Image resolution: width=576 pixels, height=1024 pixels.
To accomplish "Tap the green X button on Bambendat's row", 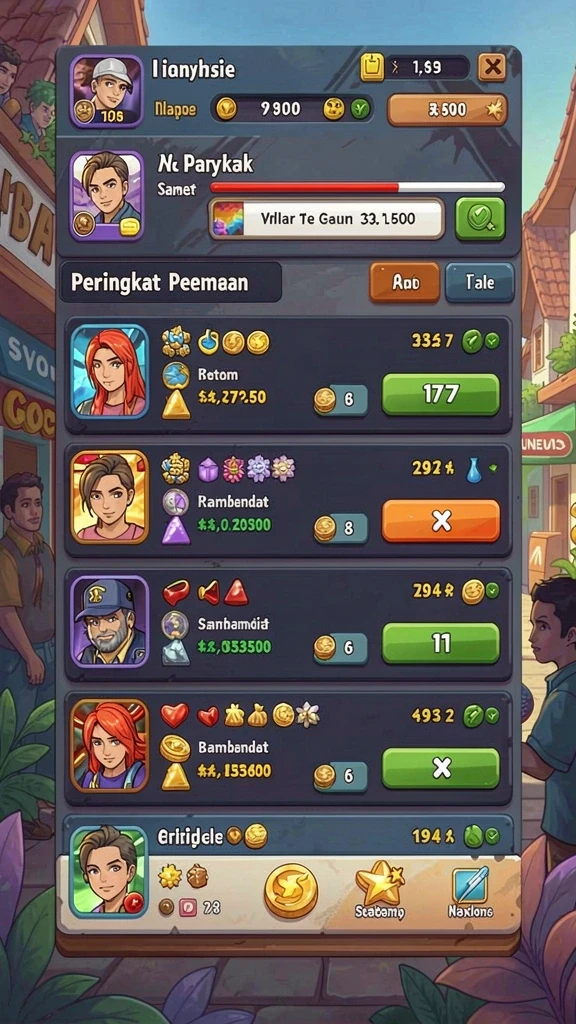I will coord(441,768).
